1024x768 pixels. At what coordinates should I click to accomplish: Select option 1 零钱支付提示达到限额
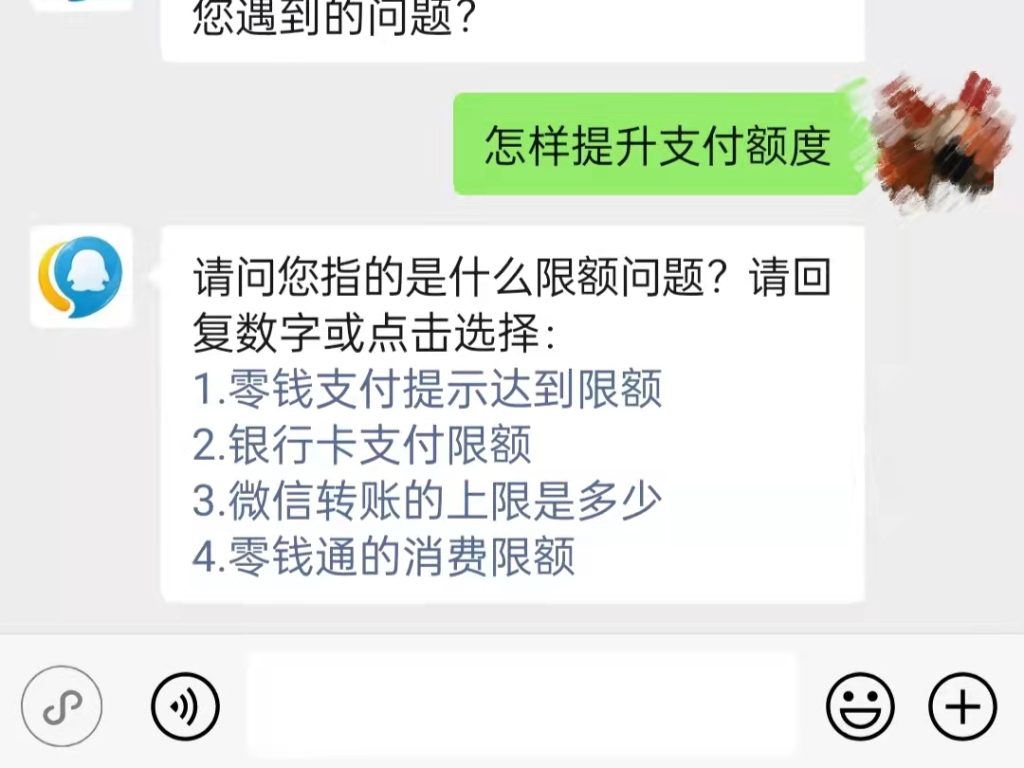(x=428, y=390)
